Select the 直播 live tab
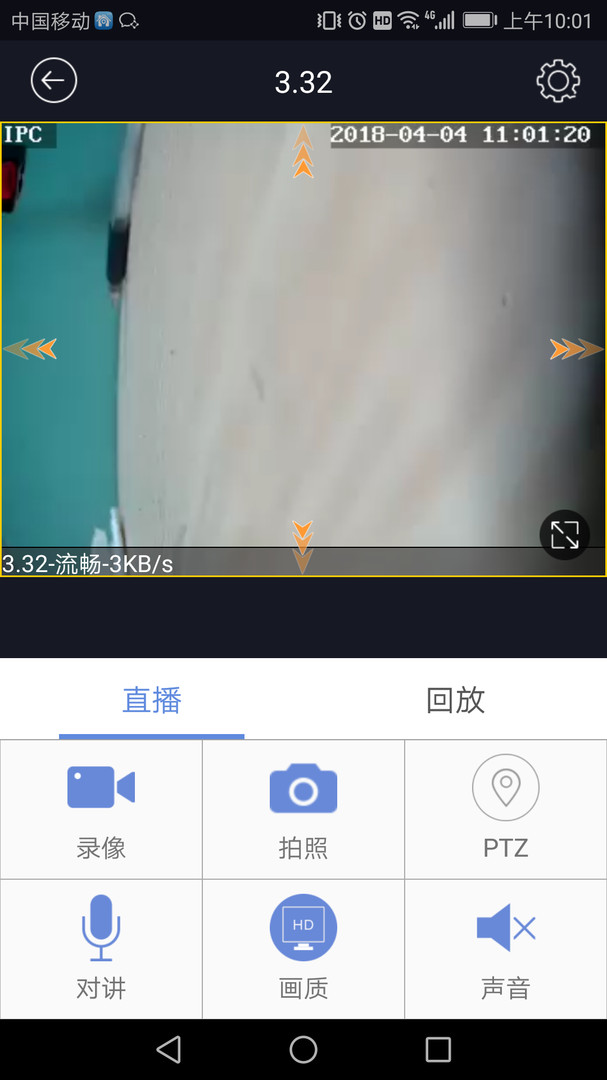Image resolution: width=607 pixels, height=1080 pixels. click(x=152, y=700)
